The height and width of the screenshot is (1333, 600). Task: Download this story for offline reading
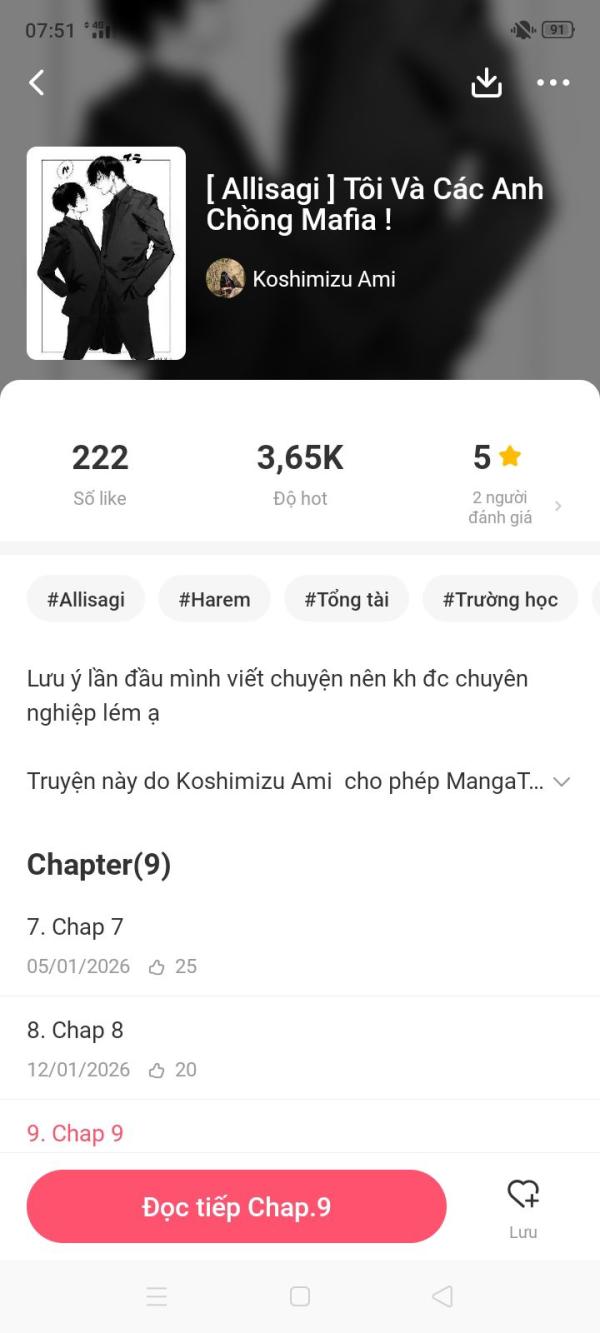tap(486, 83)
